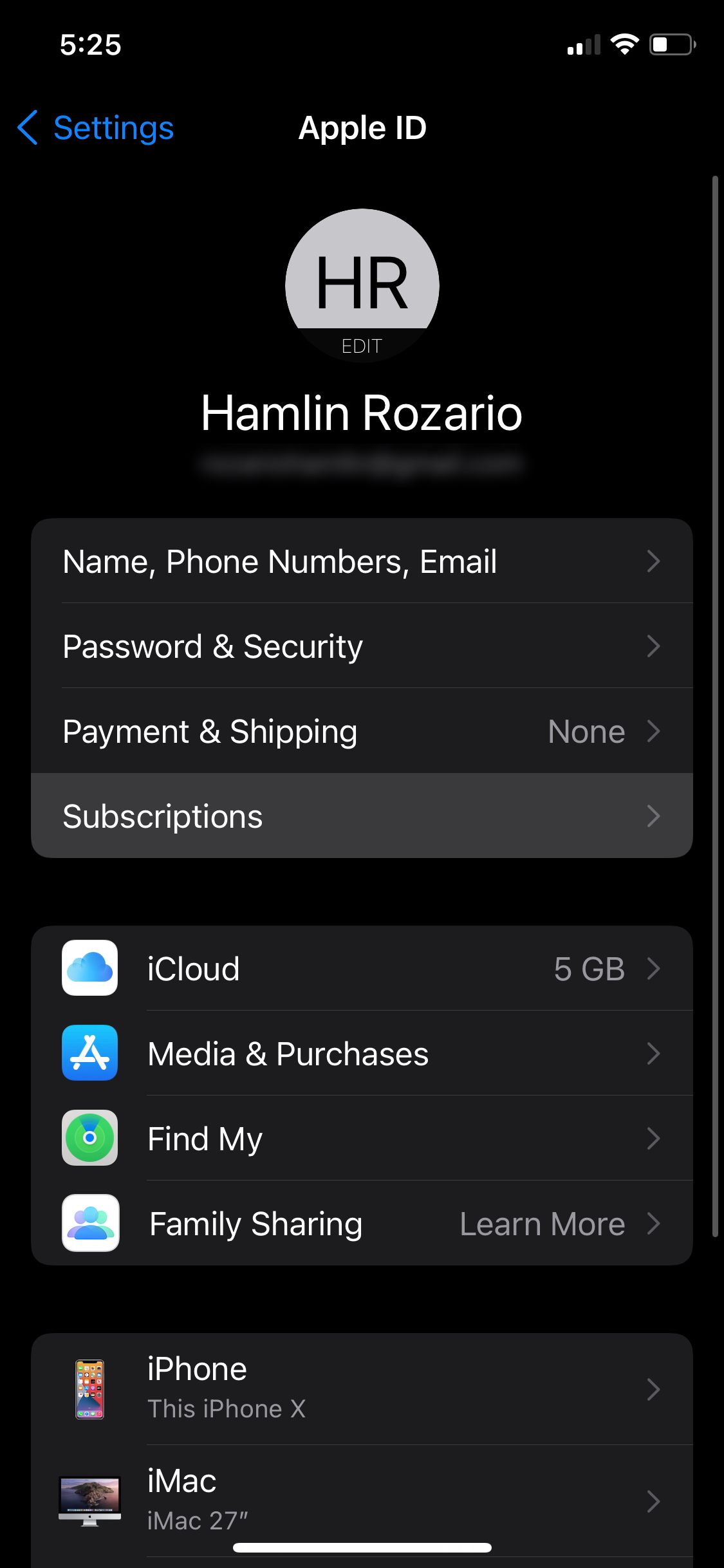Click the Family Sharing people icon

click(x=89, y=1224)
